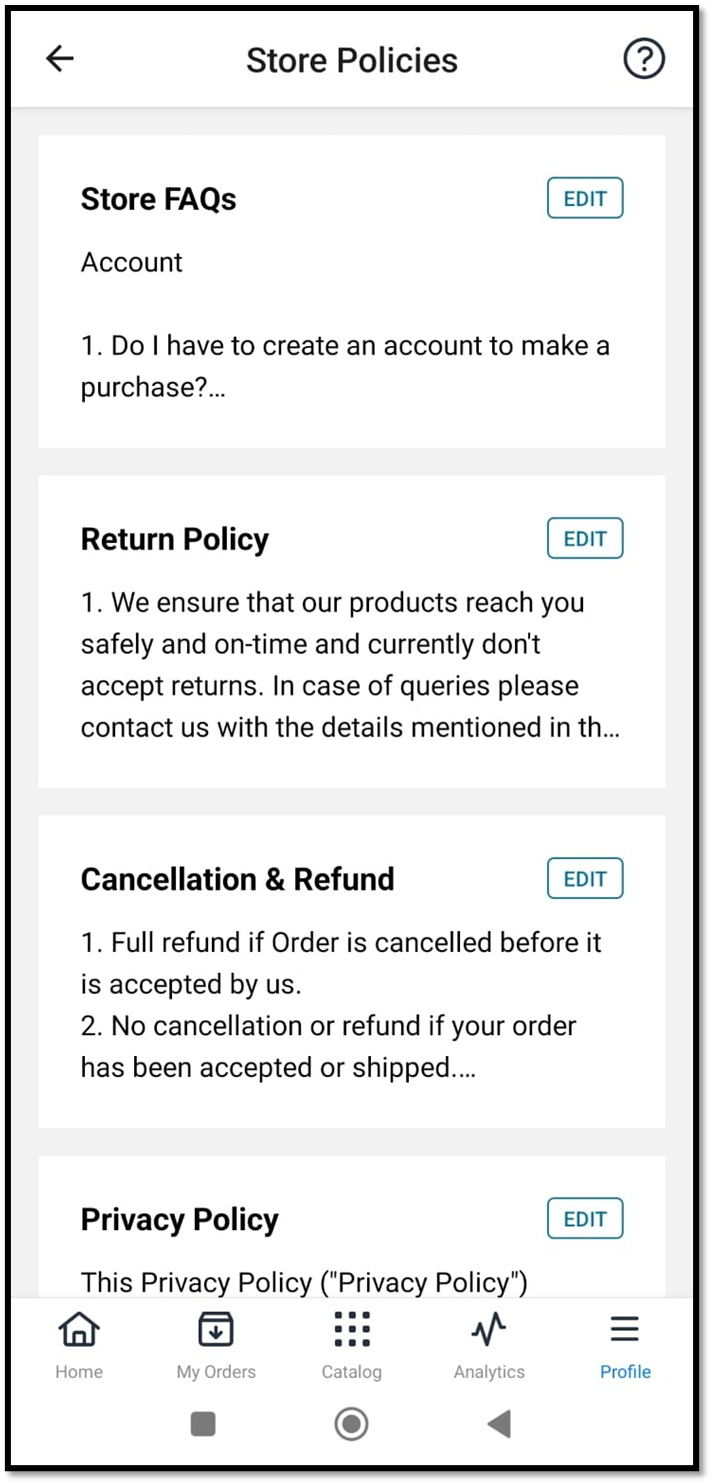Select the Profile tab
712x1484 pixels.
click(x=625, y=1344)
